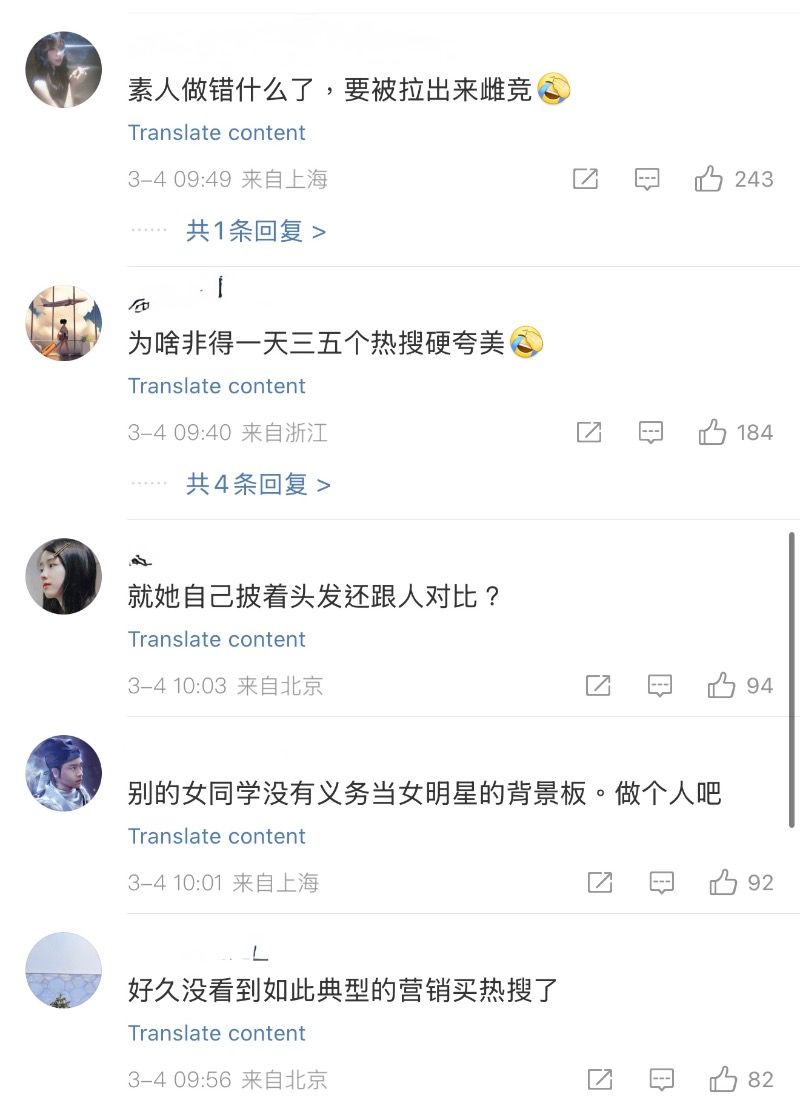Share the comment with 243 likes
The image size is (800, 1106).
coord(585,180)
